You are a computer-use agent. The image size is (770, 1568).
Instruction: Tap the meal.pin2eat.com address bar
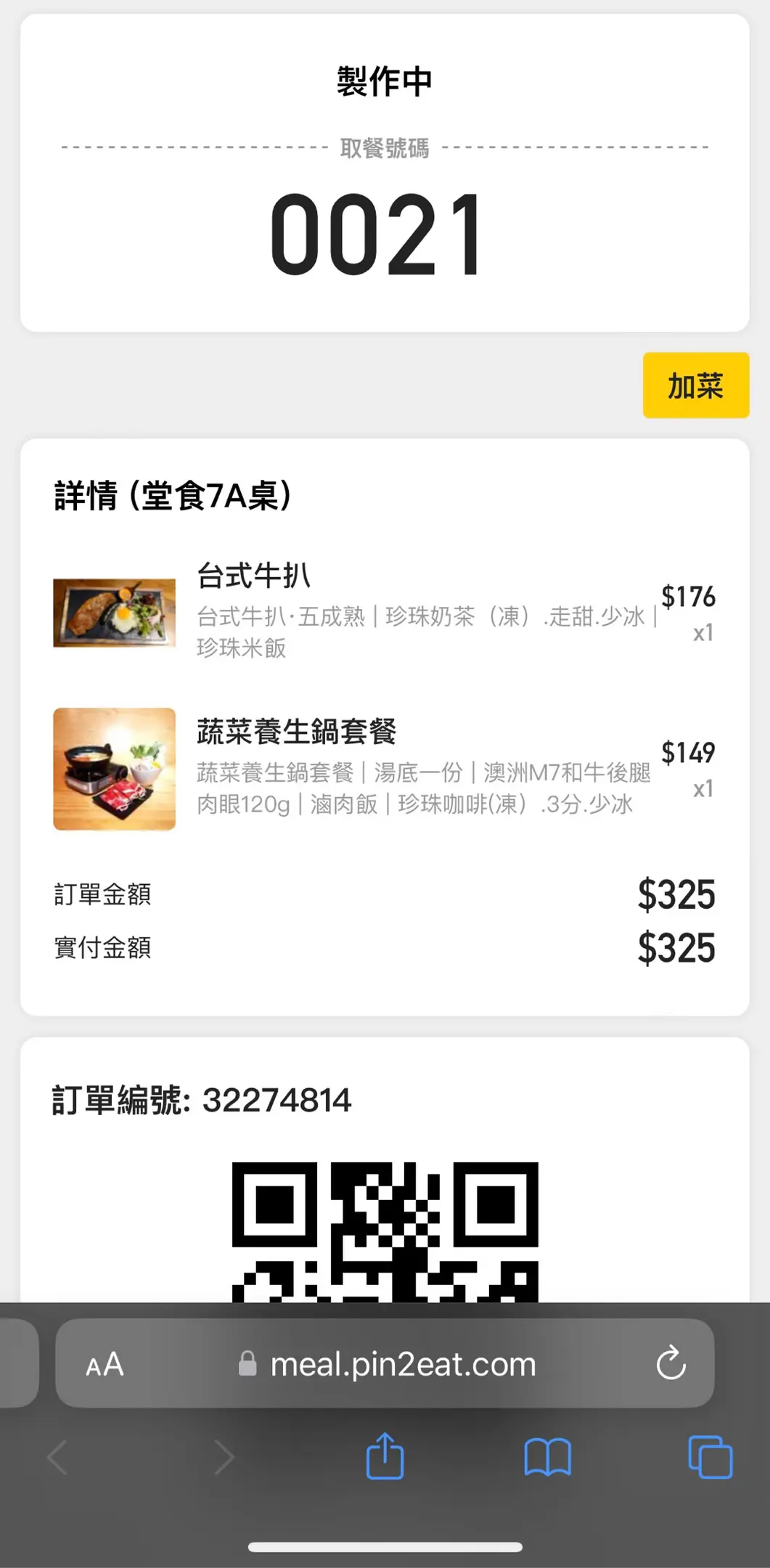click(403, 1365)
